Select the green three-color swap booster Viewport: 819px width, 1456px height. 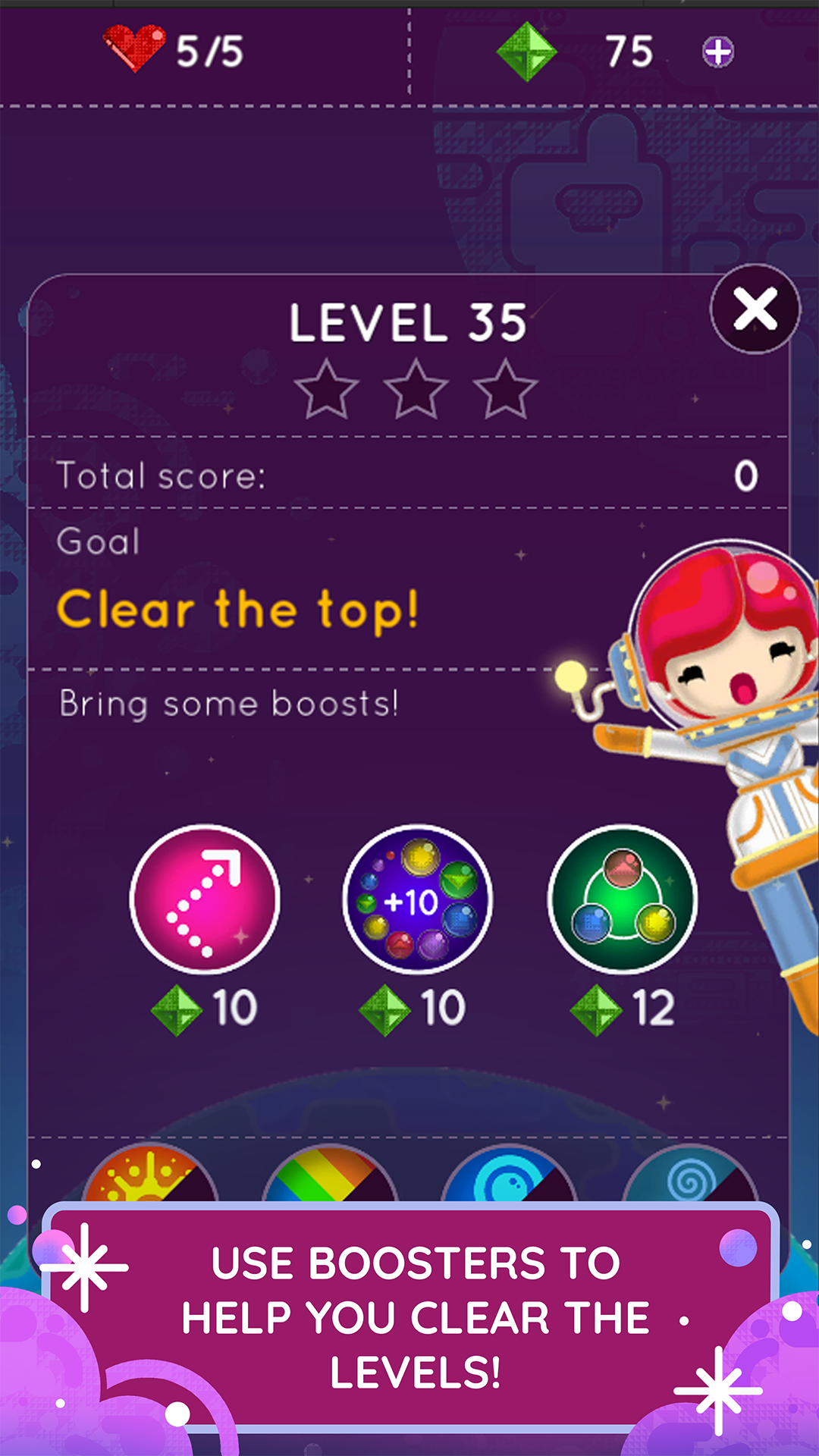[x=622, y=899]
